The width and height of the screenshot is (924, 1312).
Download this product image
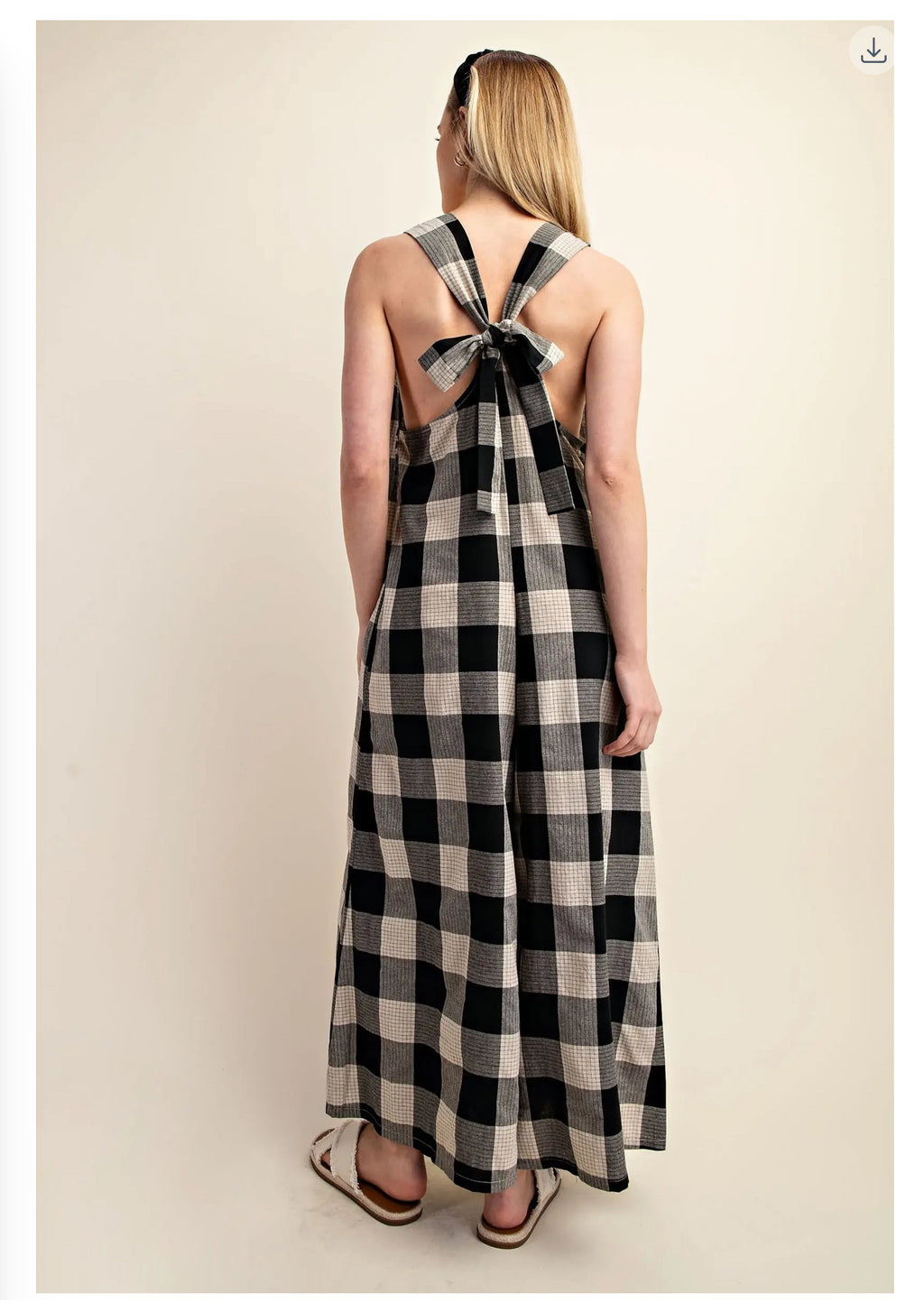pyautogui.click(x=873, y=51)
